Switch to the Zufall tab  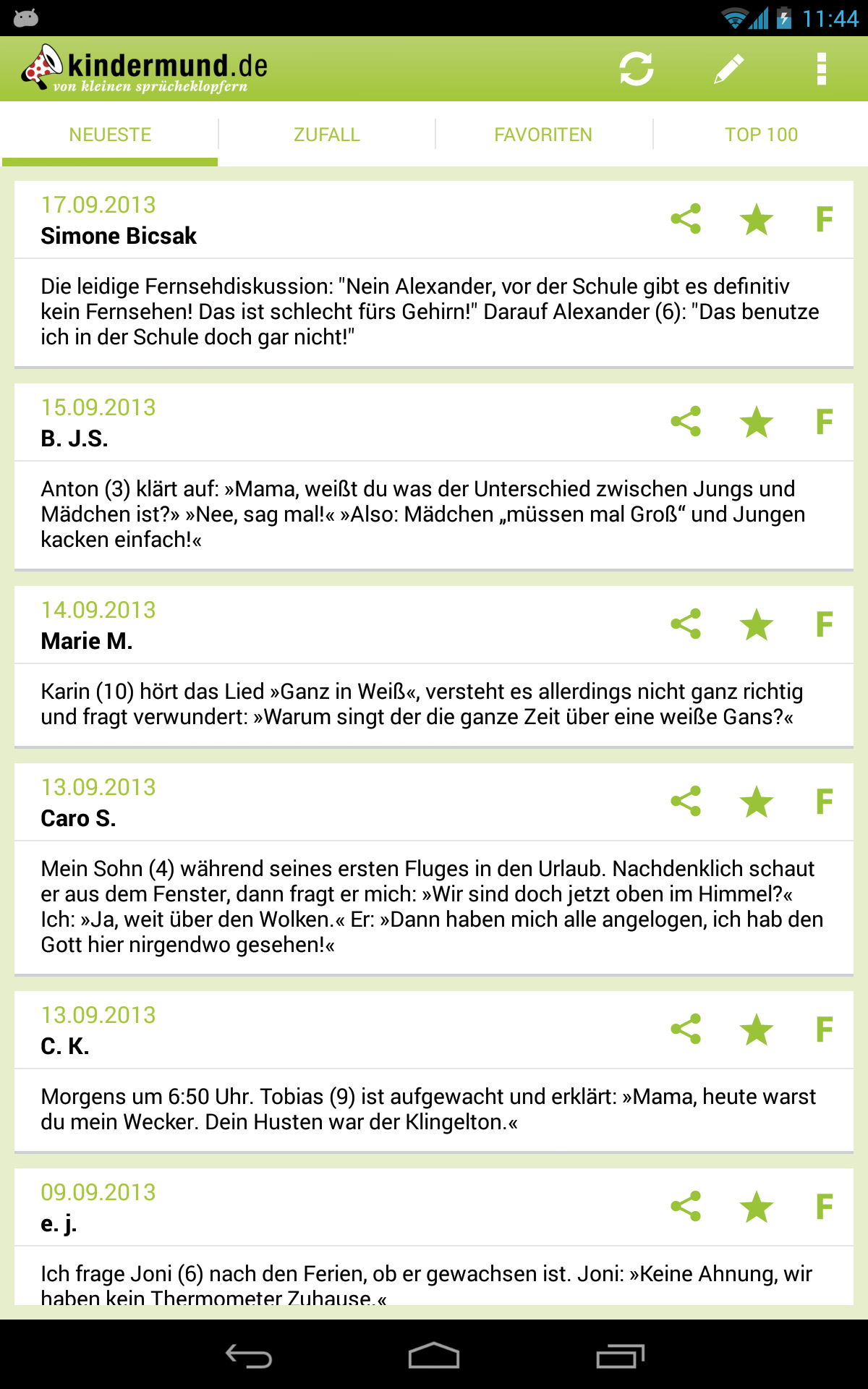(x=327, y=135)
